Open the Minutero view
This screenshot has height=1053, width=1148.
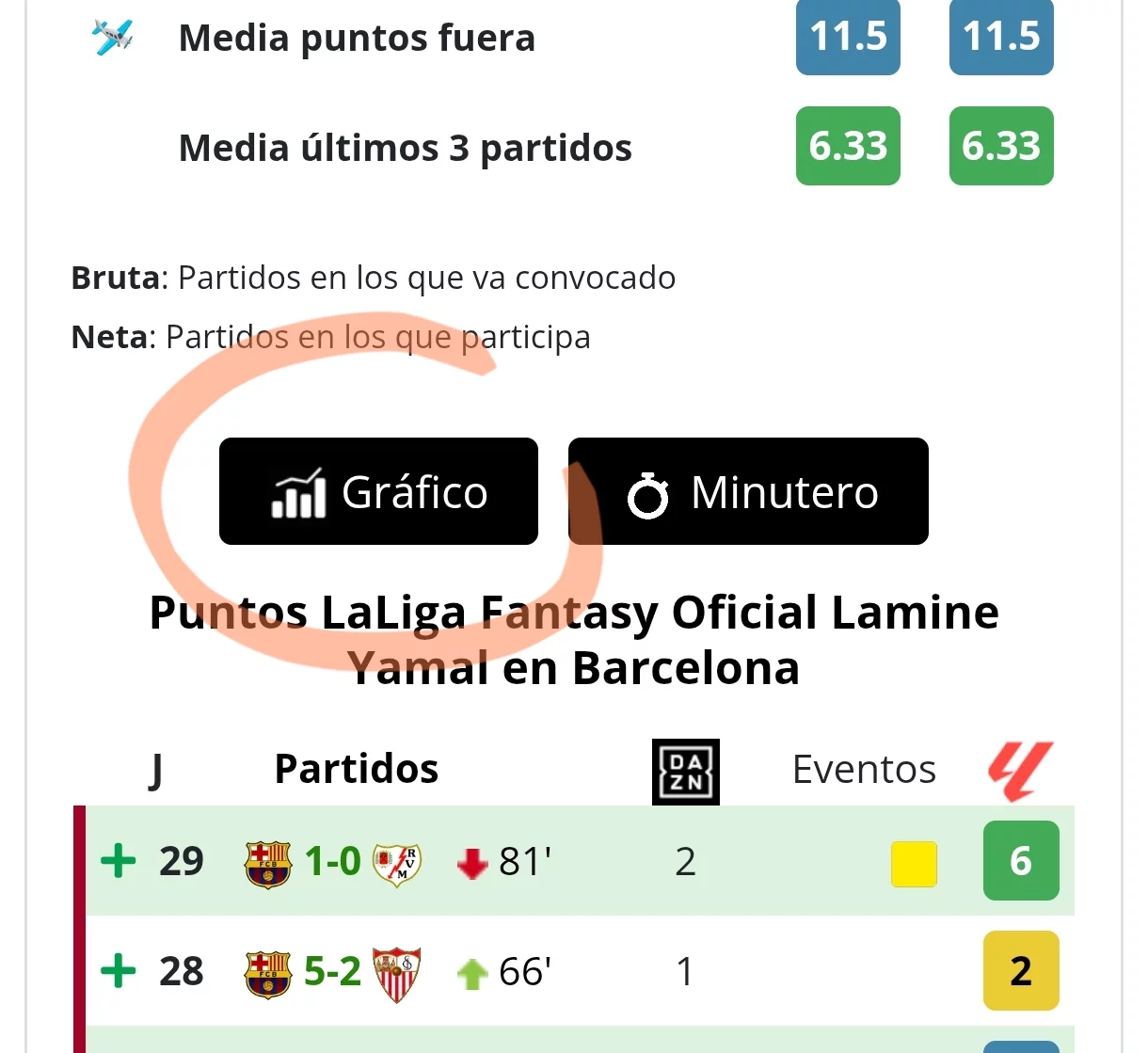coord(748,491)
